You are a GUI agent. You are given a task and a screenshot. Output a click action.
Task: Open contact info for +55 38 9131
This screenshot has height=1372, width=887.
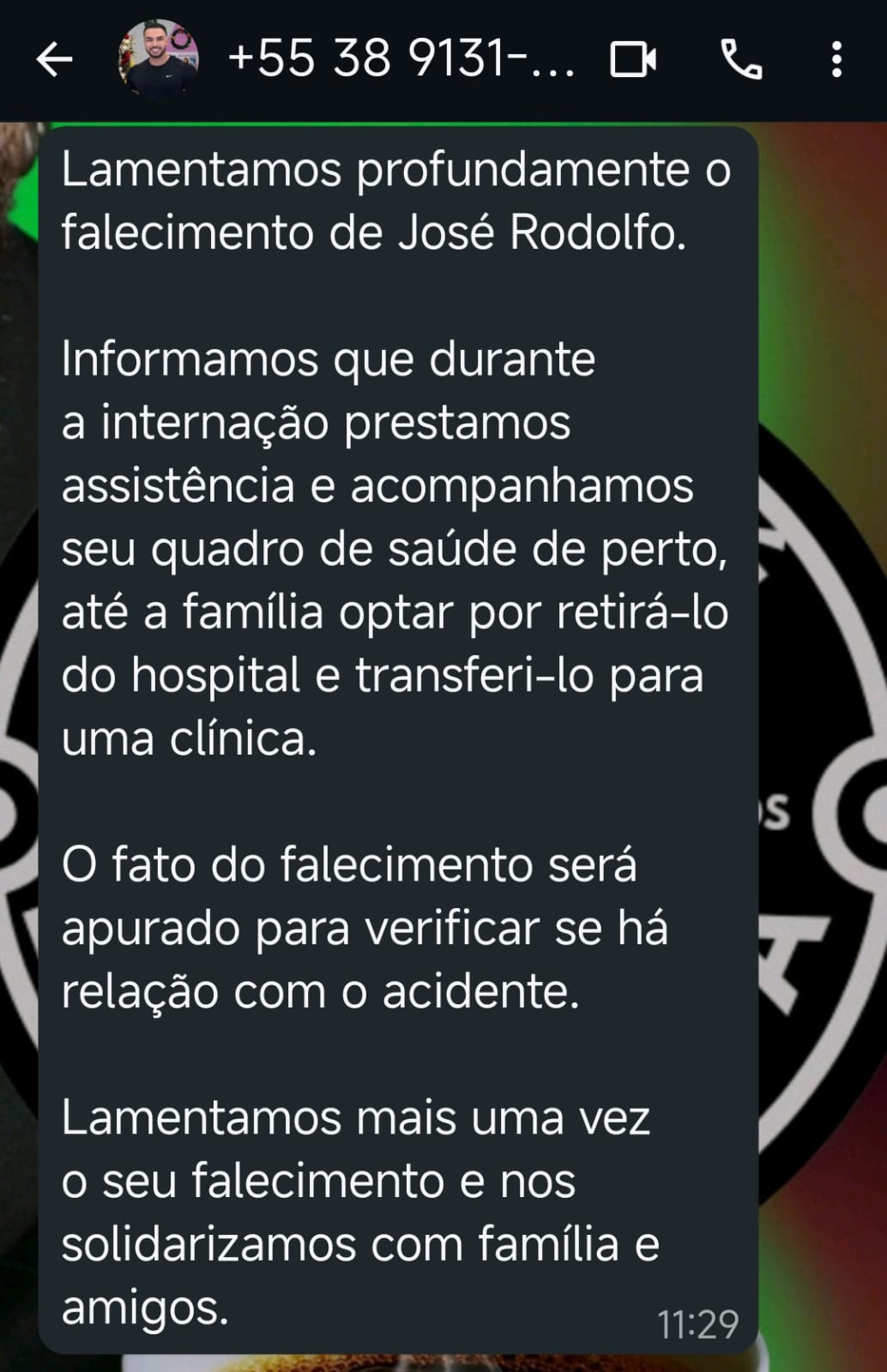[401, 59]
